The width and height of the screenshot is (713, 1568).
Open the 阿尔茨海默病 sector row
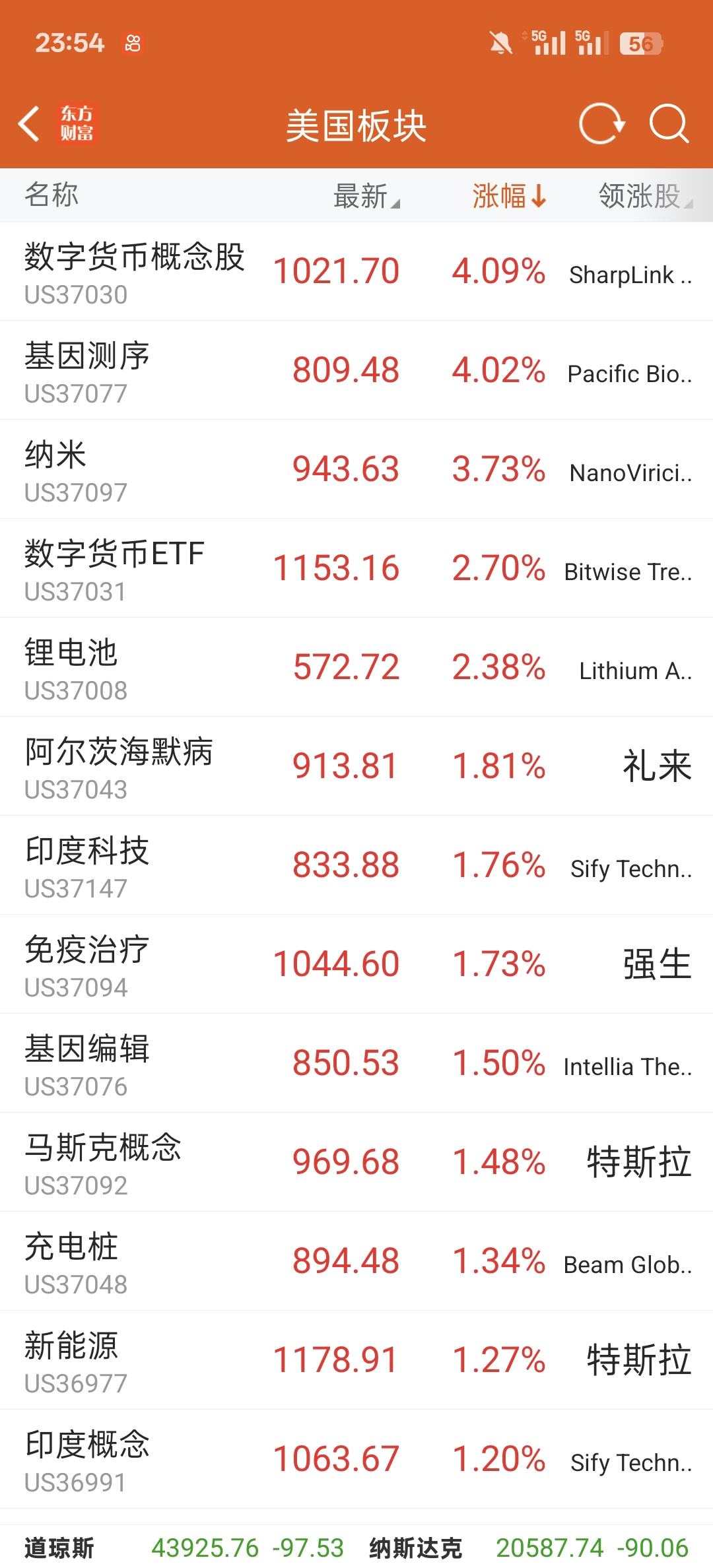(x=356, y=766)
